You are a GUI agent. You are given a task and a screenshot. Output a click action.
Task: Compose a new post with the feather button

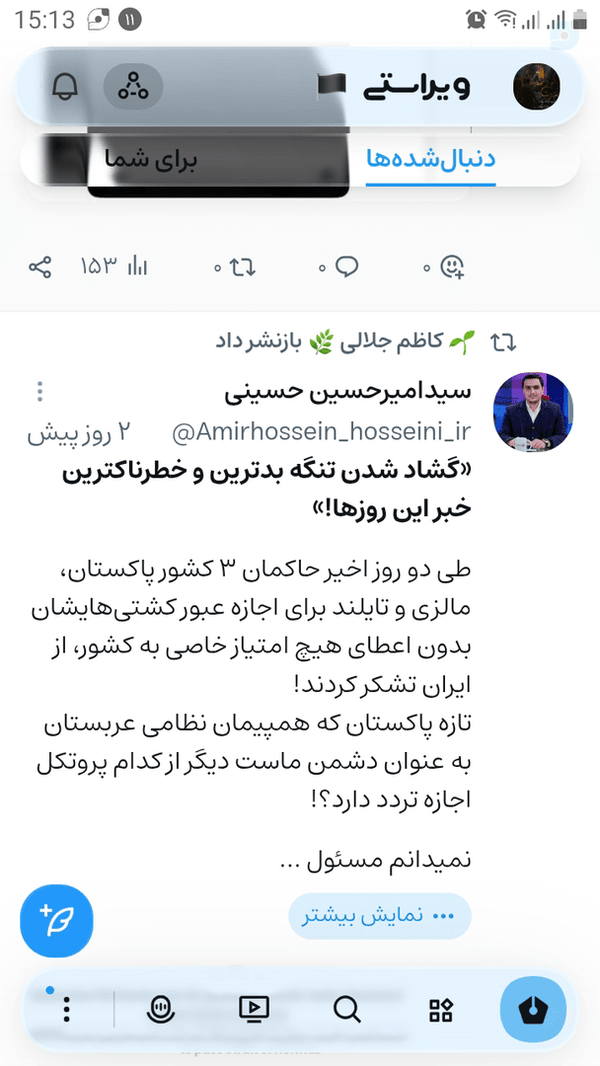56,921
